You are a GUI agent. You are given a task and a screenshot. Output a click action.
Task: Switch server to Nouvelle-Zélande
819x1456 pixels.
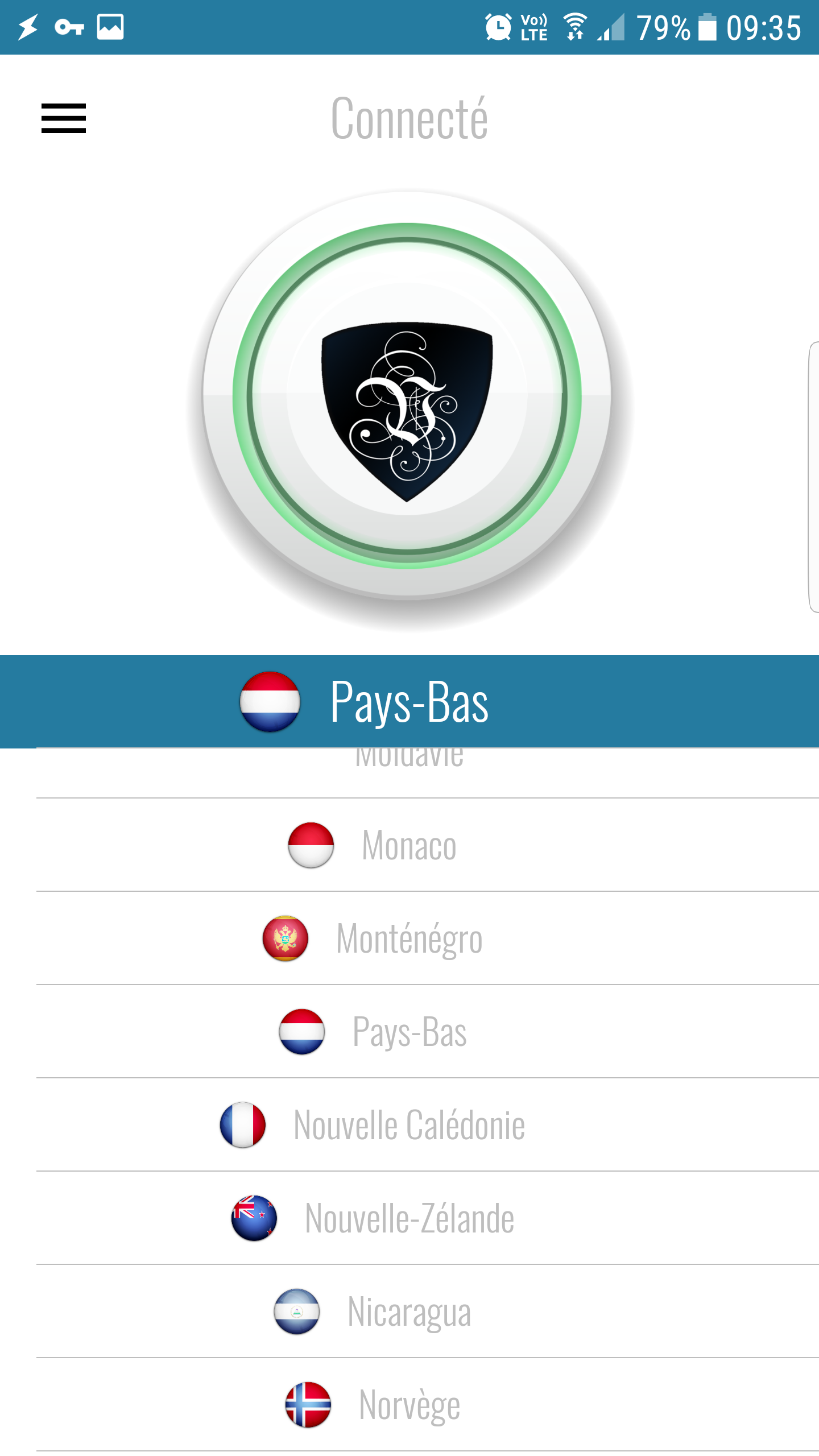[428, 1218]
